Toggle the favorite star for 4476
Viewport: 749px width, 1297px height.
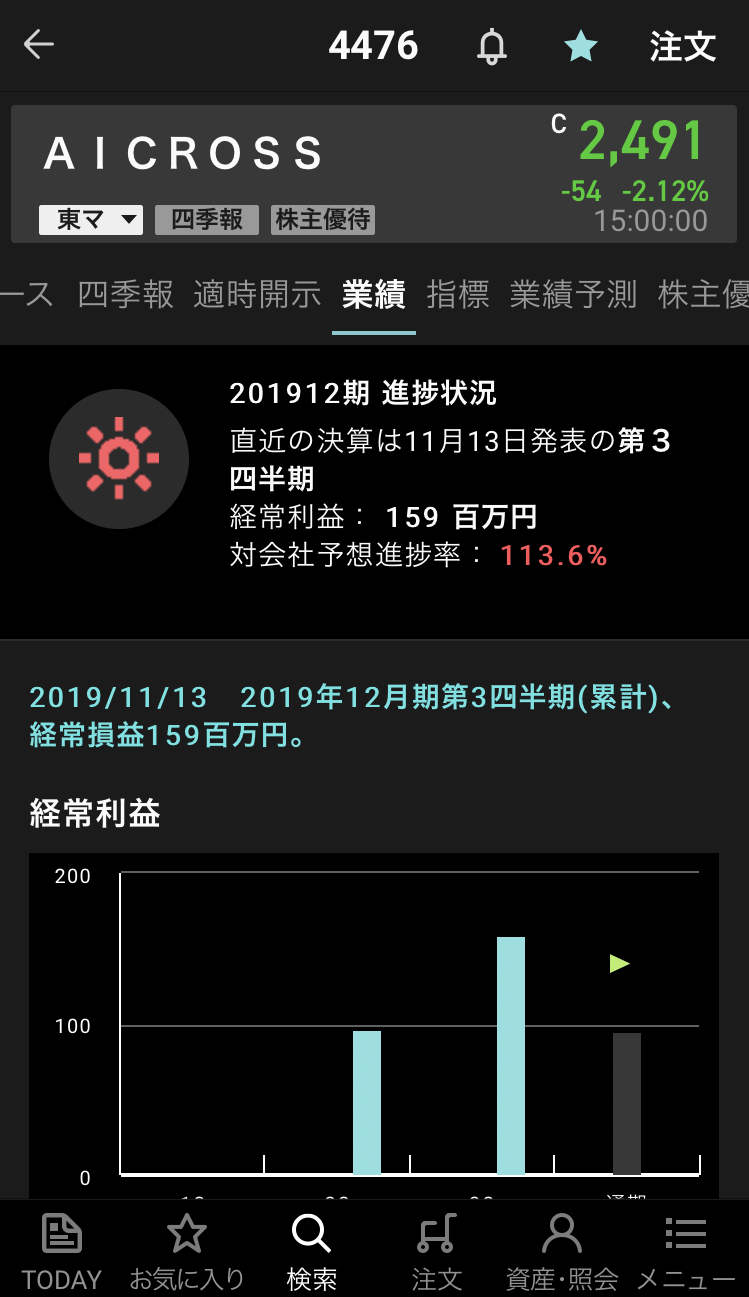click(x=581, y=46)
